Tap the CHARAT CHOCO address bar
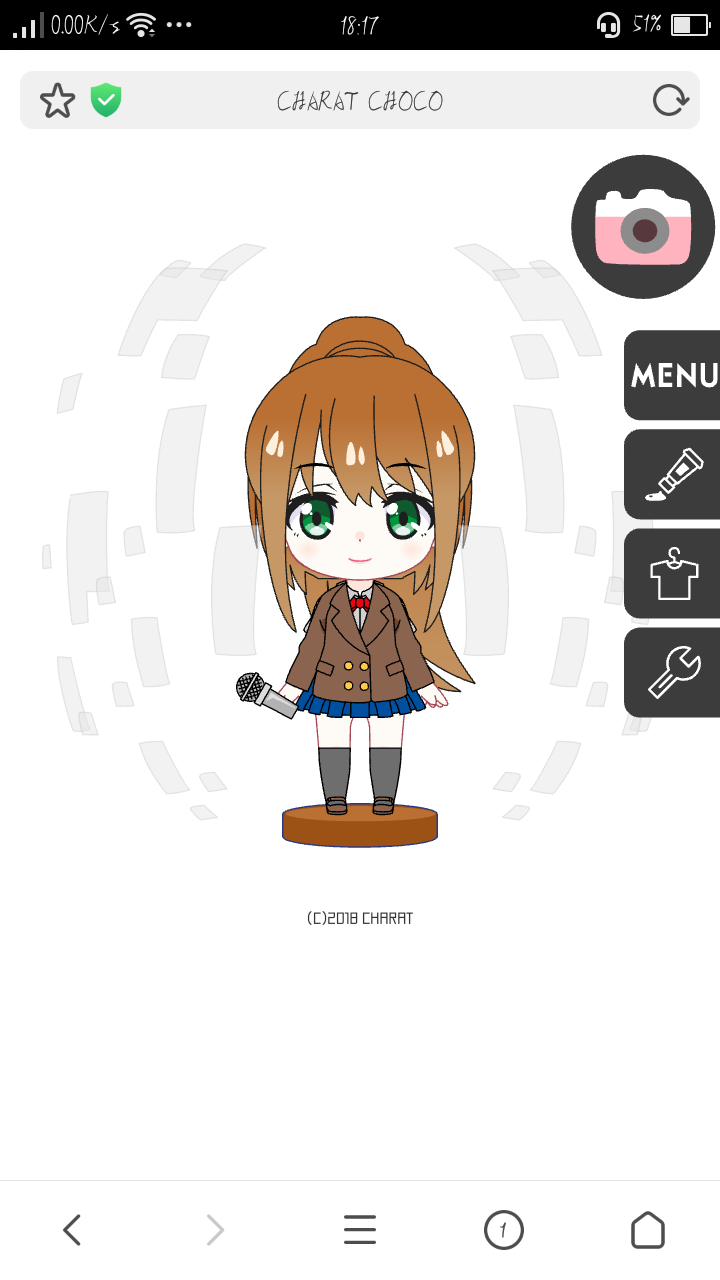Screen dimensions: 720x1280 pyautogui.click(x=360, y=101)
